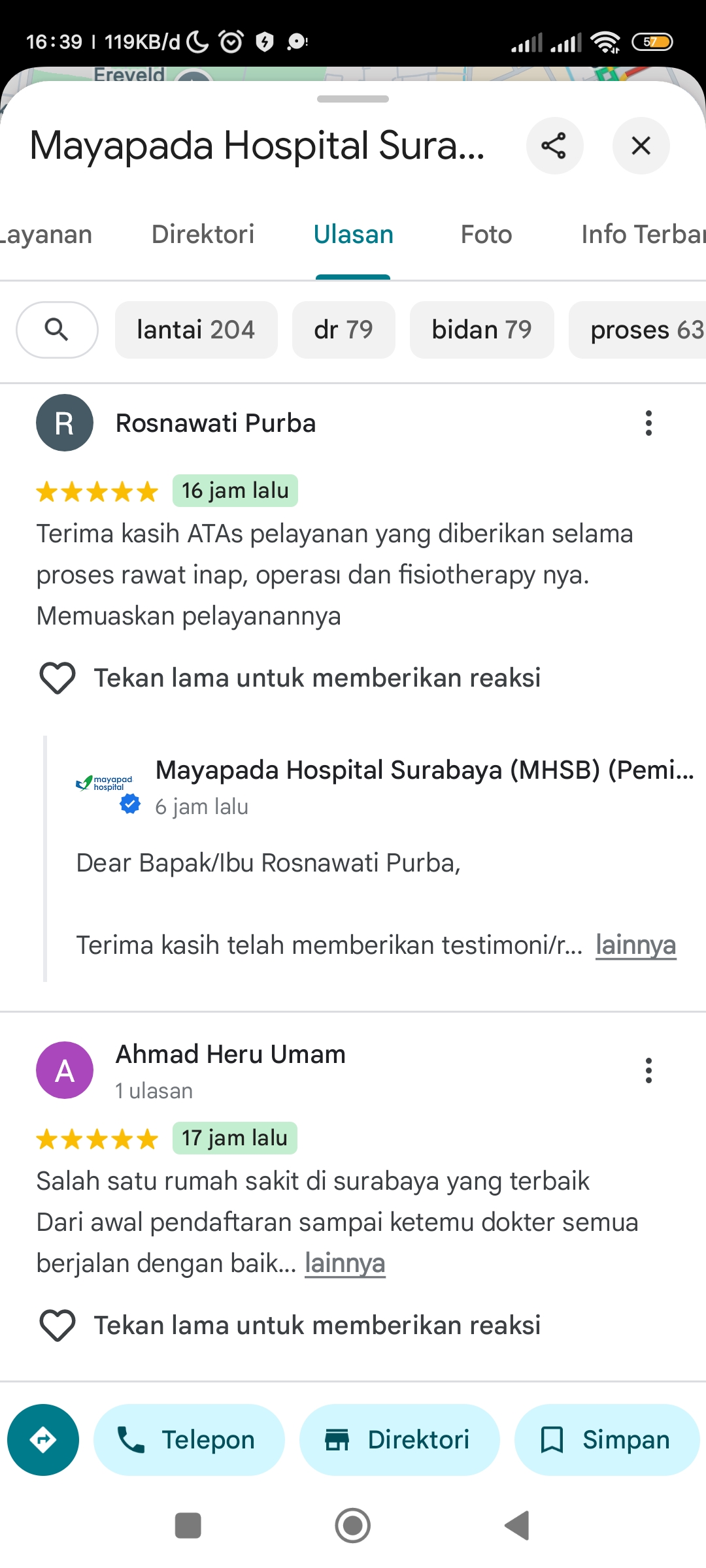This screenshot has width=706, height=1568.
Task: Save the place with Simpan
Action: coord(607,1440)
